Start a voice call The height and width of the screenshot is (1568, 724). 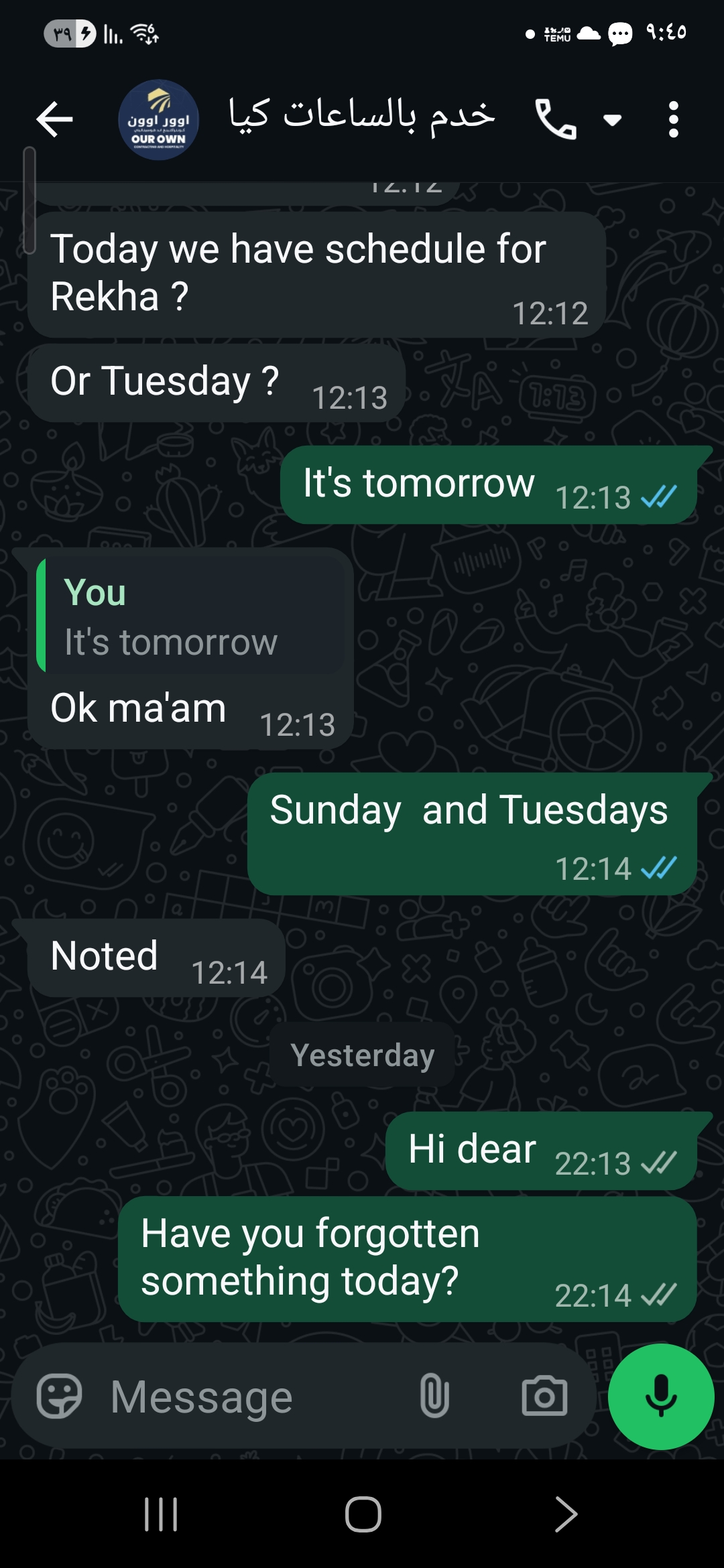(x=555, y=120)
